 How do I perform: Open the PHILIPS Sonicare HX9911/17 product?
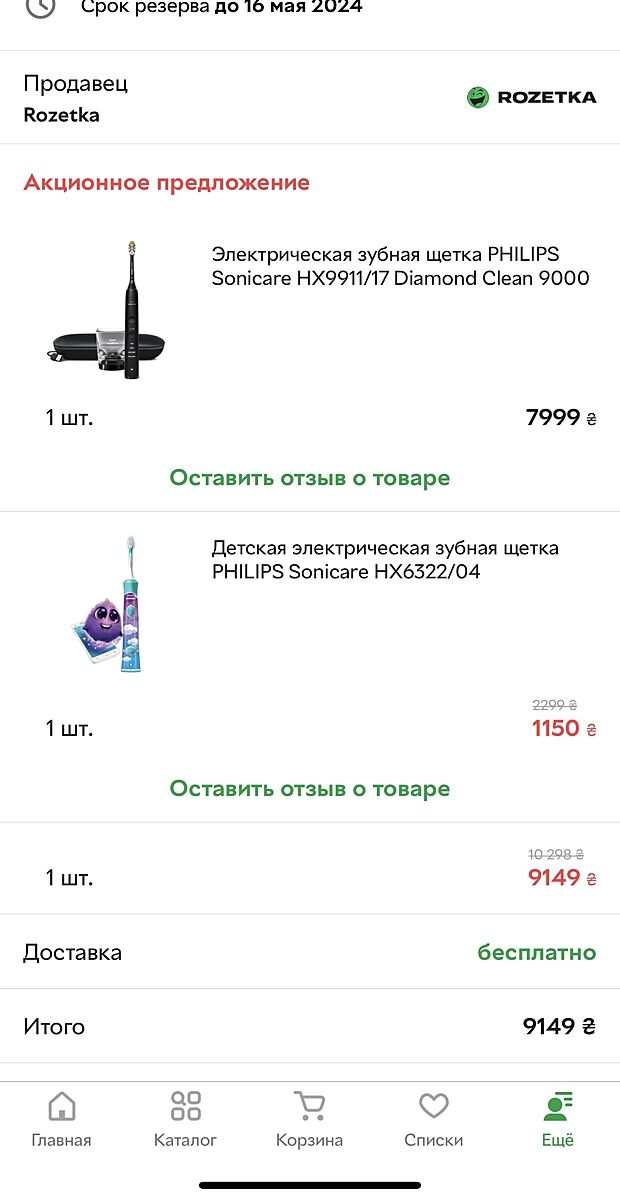pyautogui.click(x=400, y=266)
